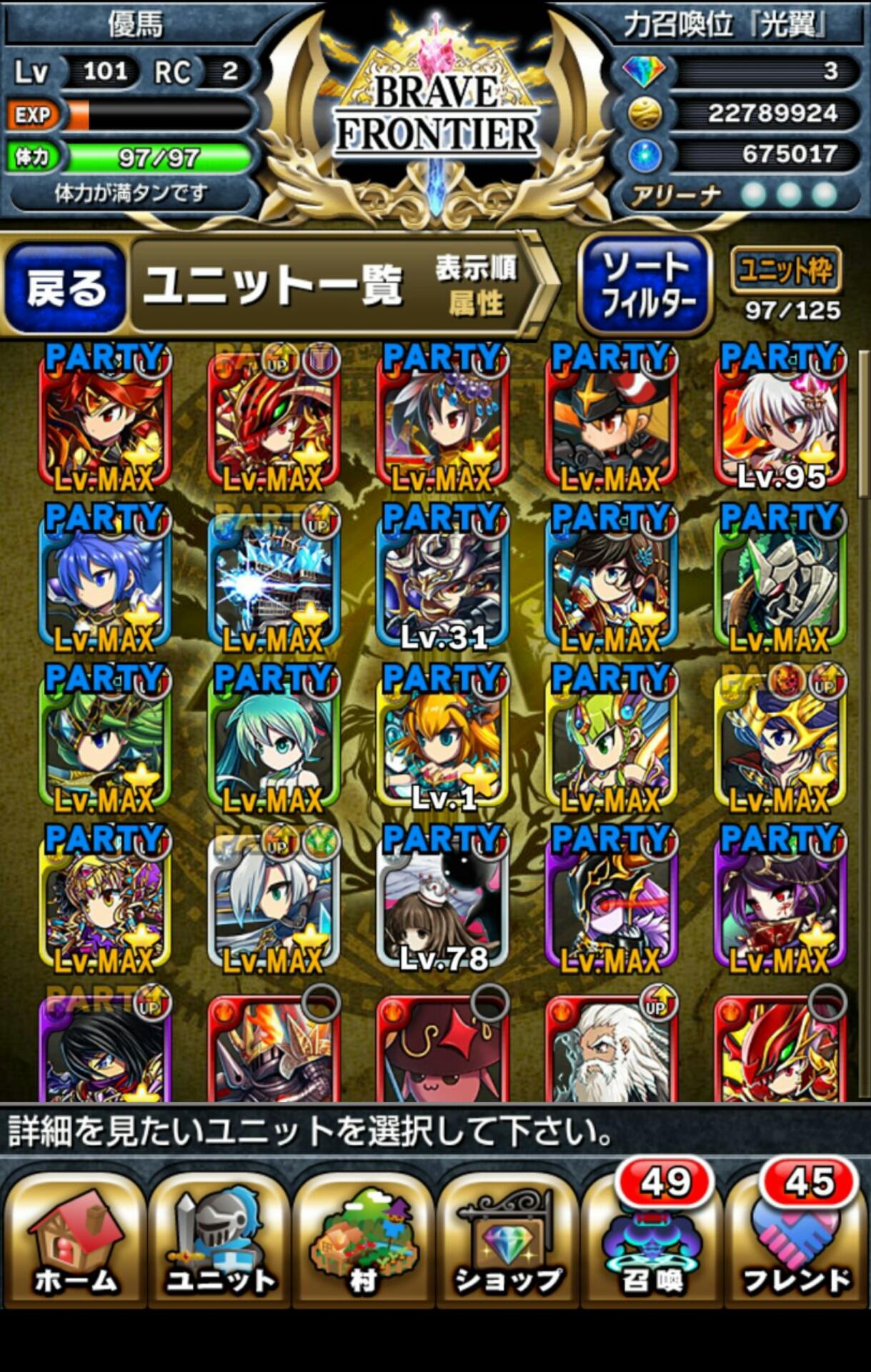The width and height of the screenshot is (871, 1372).
Task: Open the ソートフィルター sort filter
Action: (x=646, y=286)
